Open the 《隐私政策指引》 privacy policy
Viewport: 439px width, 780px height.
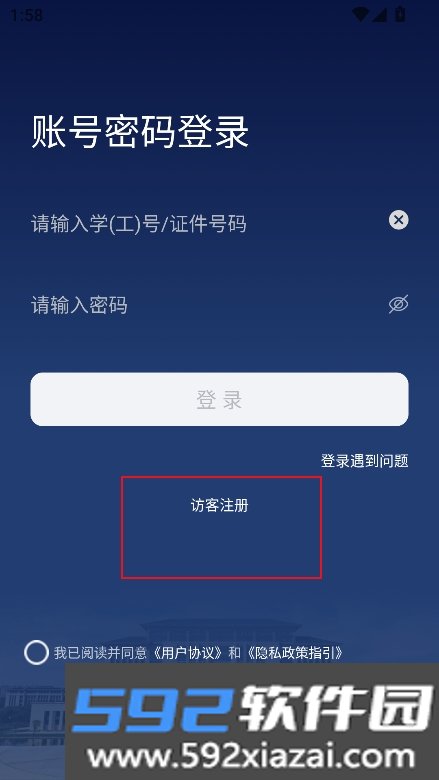[295, 653]
